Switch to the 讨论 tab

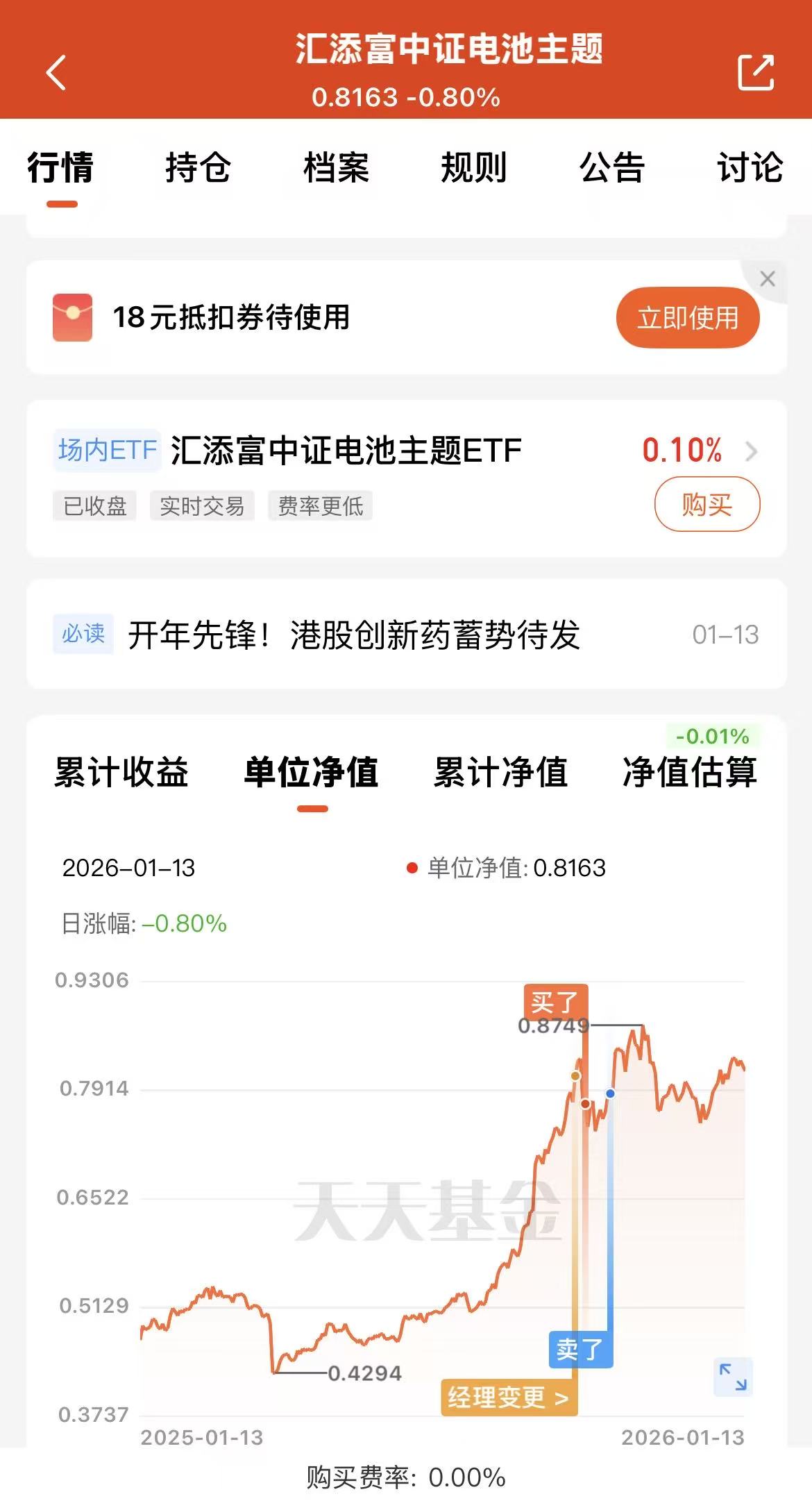[750, 168]
